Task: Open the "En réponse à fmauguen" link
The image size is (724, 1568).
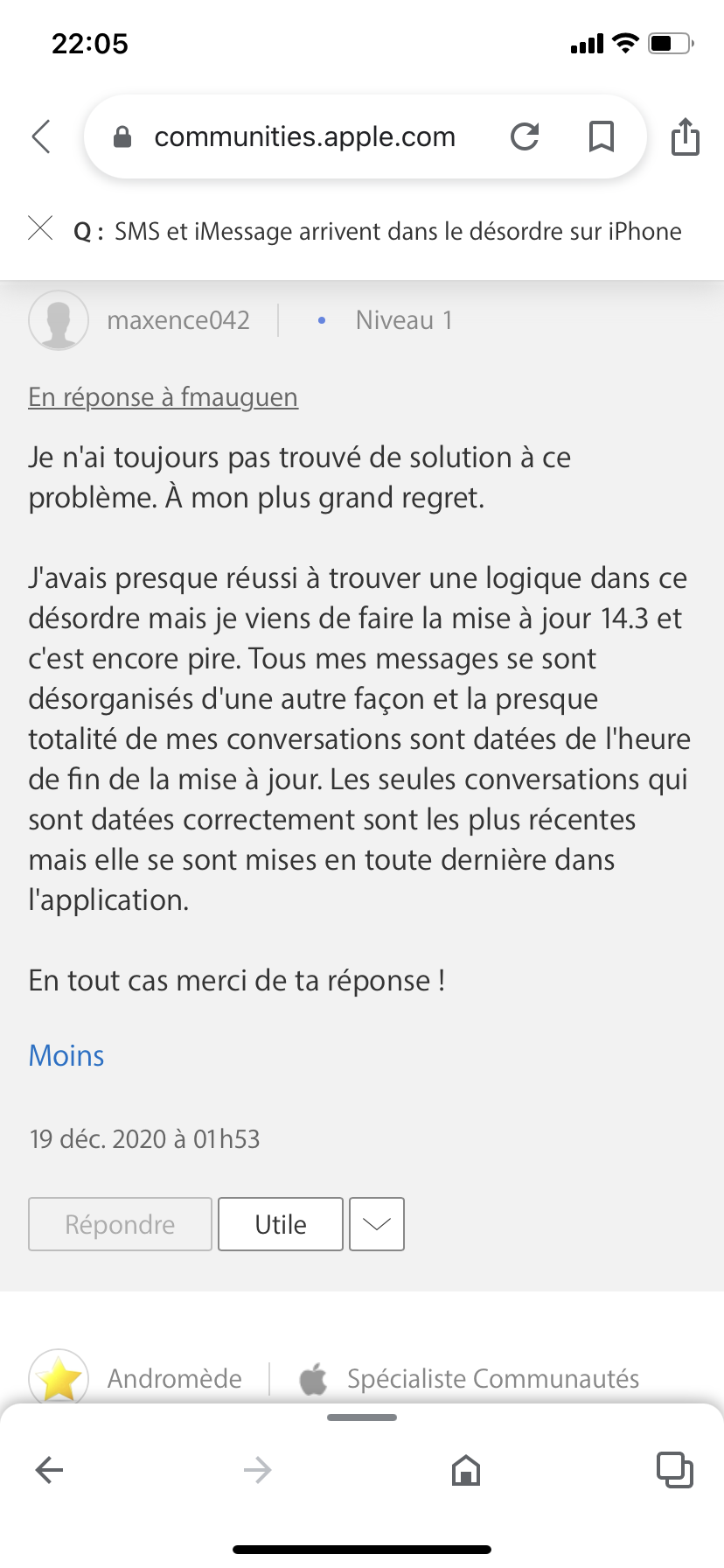Action: [x=163, y=397]
